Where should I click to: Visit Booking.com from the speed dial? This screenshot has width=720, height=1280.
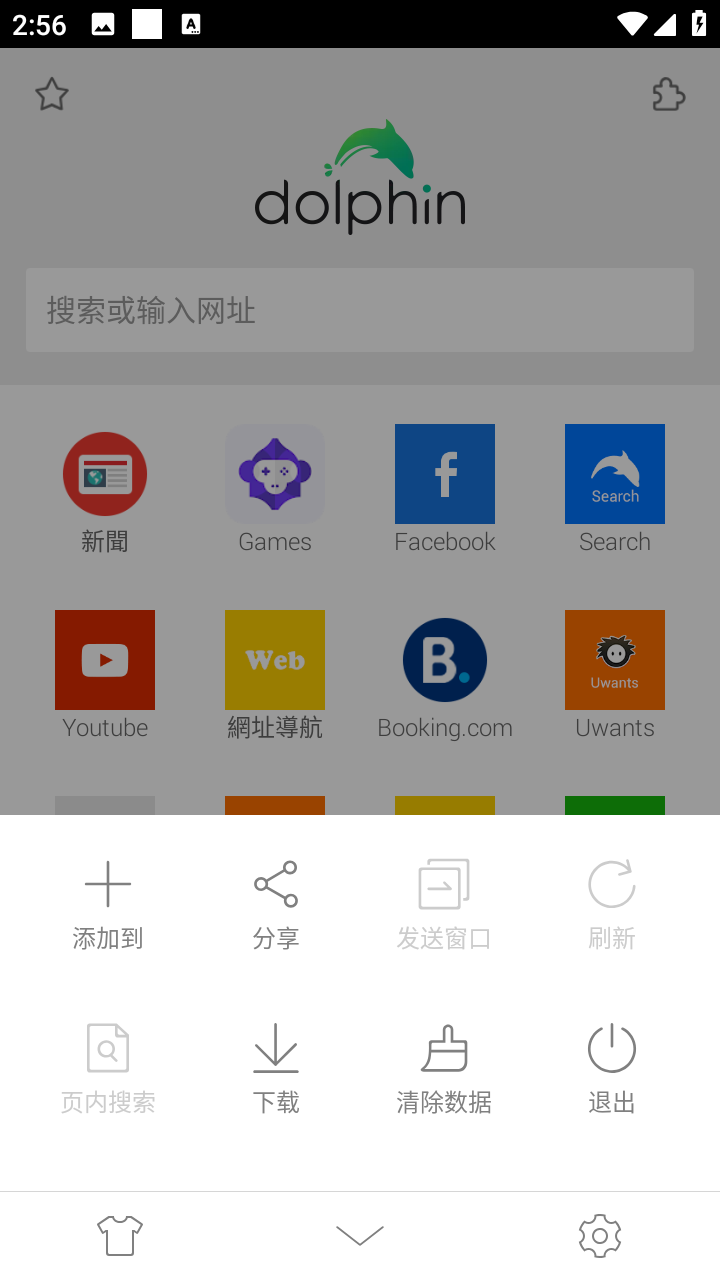pyautogui.click(x=444, y=659)
